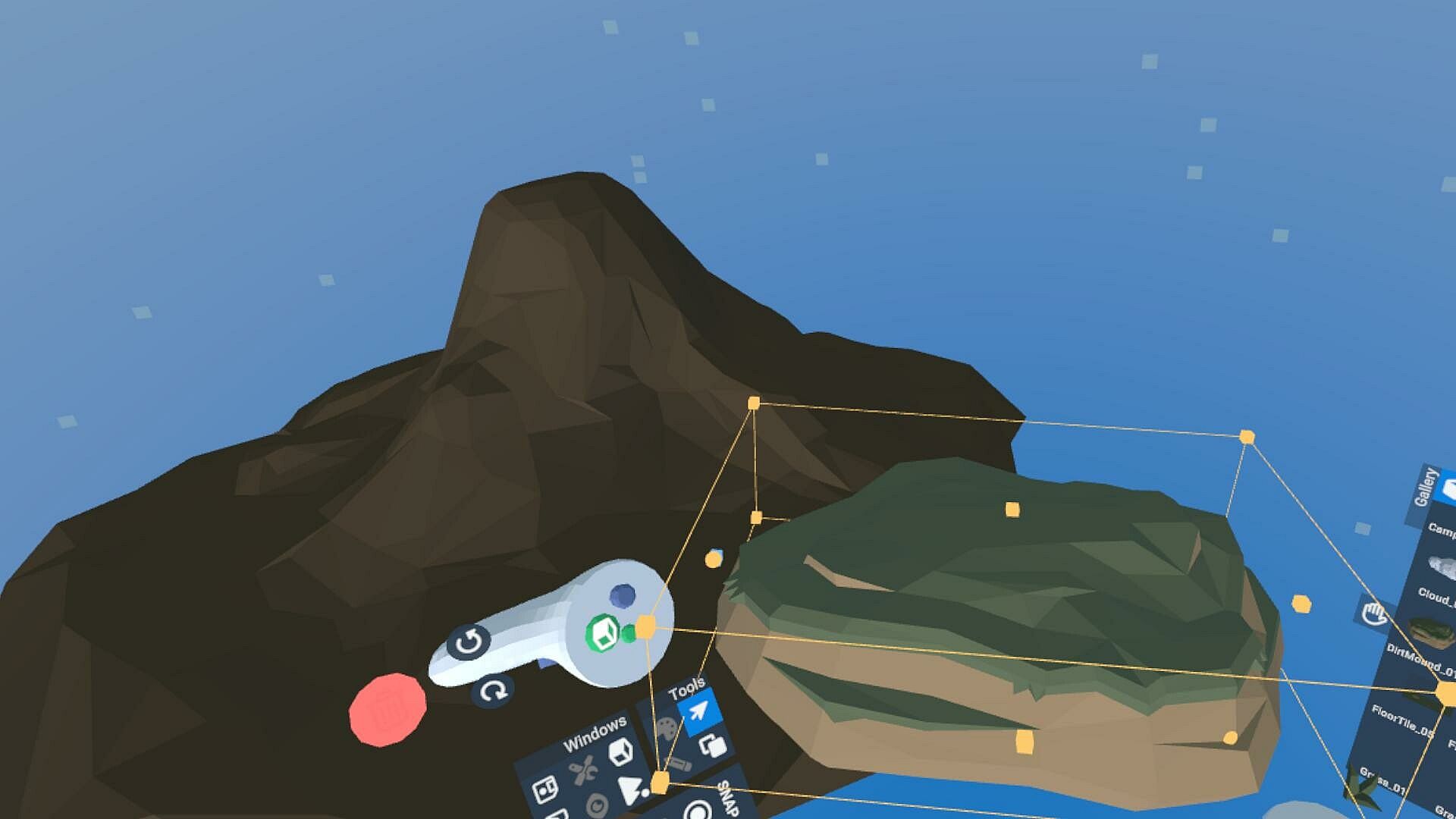Choose the duplicate tool in Tools
The width and height of the screenshot is (1456, 819).
[x=713, y=745]
